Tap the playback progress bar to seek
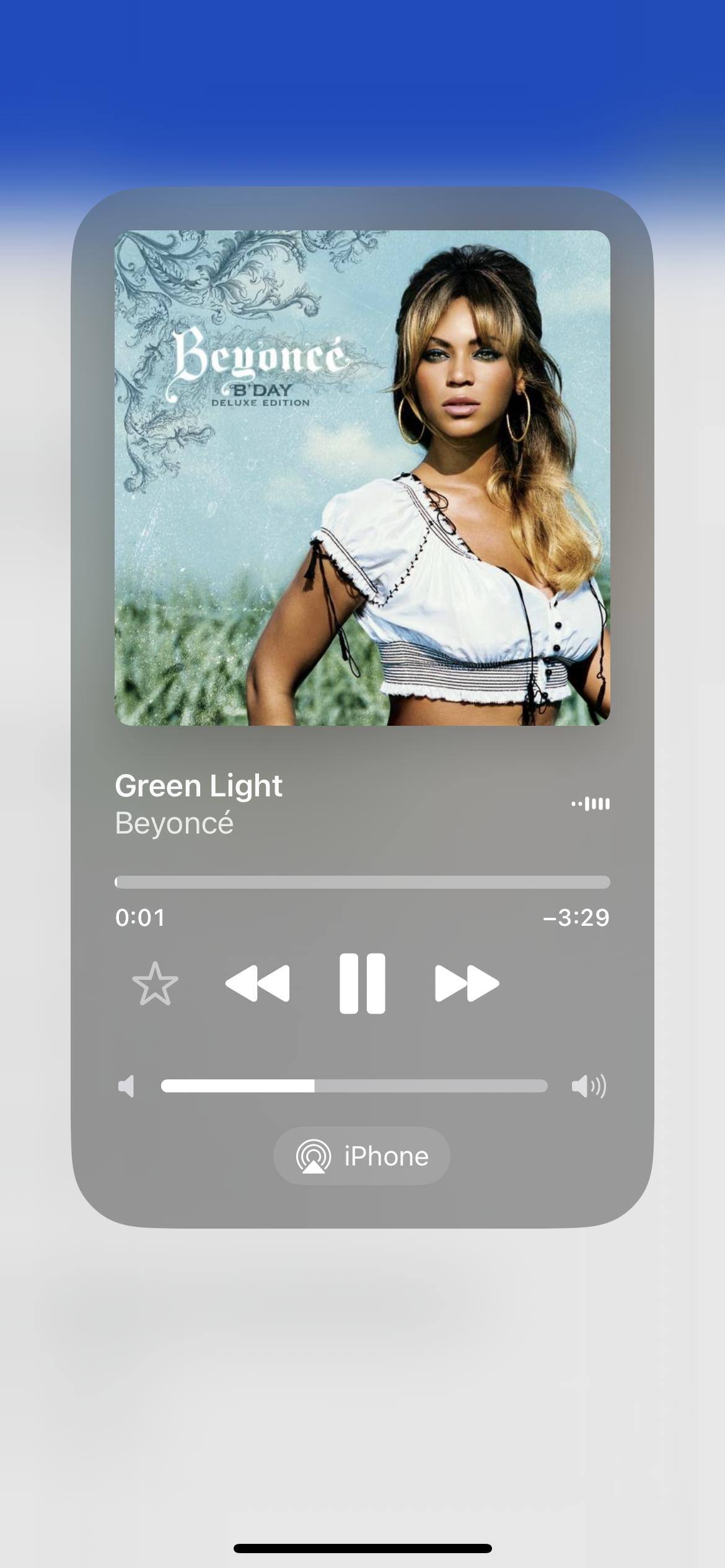 (362, 882)
